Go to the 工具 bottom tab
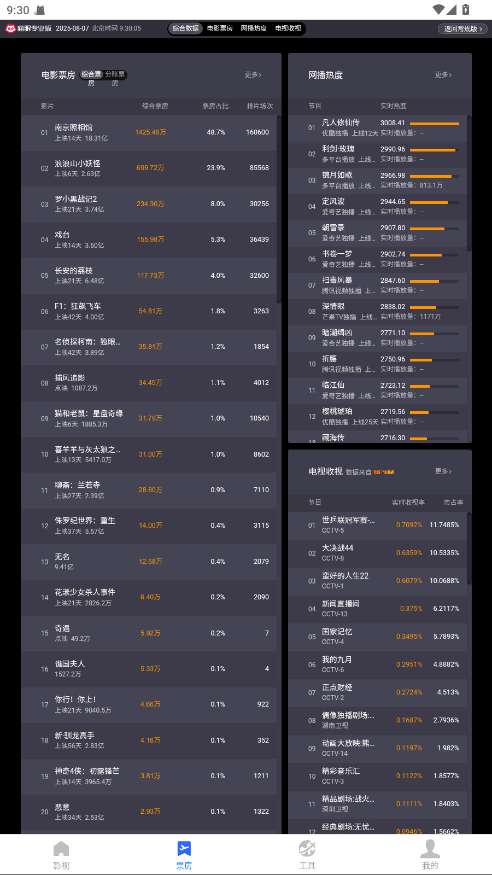 click(307, 855)
